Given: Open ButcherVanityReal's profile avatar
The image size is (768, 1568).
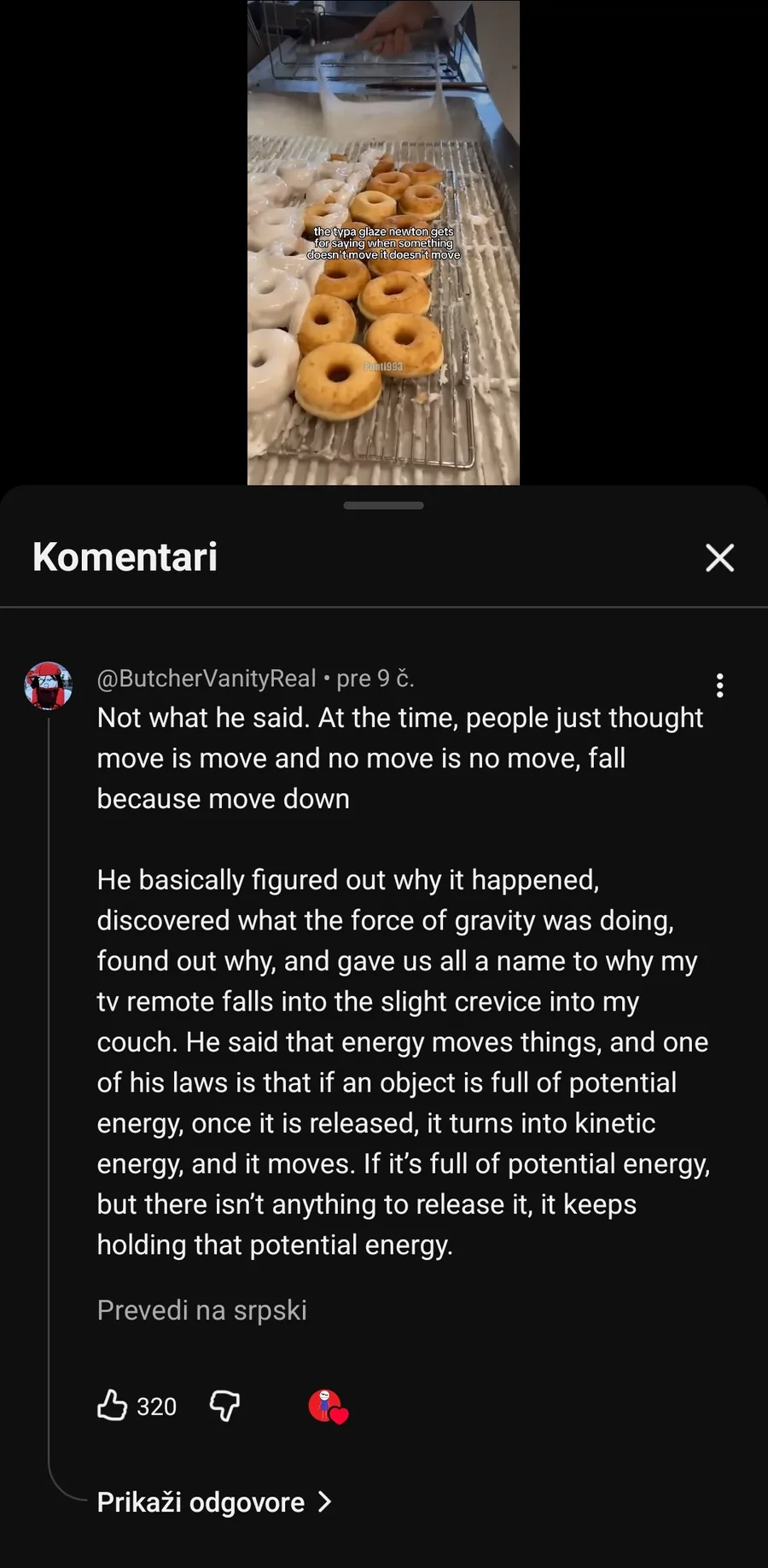Looking at the screenshot, I should point(48,685).
